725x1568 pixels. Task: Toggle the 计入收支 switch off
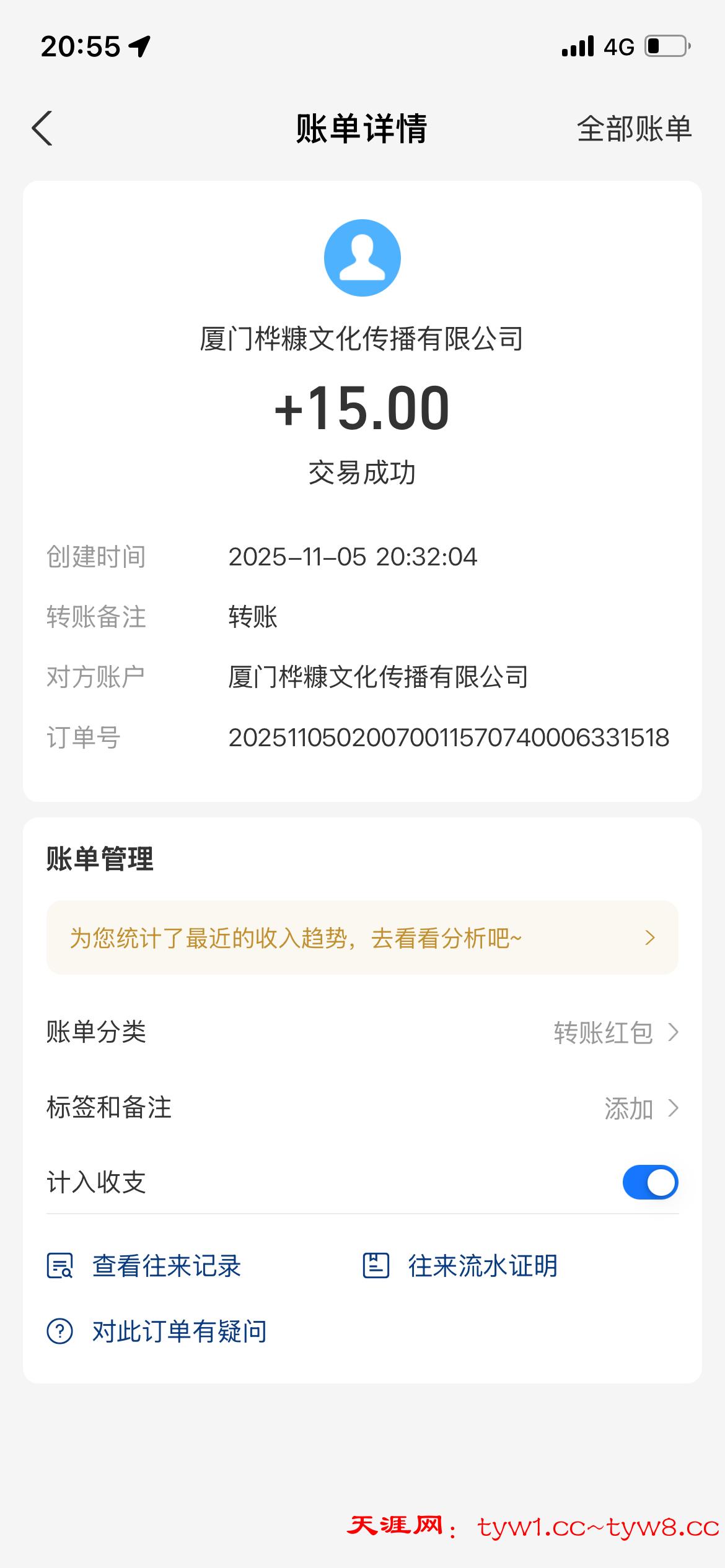pos(649,1182)
